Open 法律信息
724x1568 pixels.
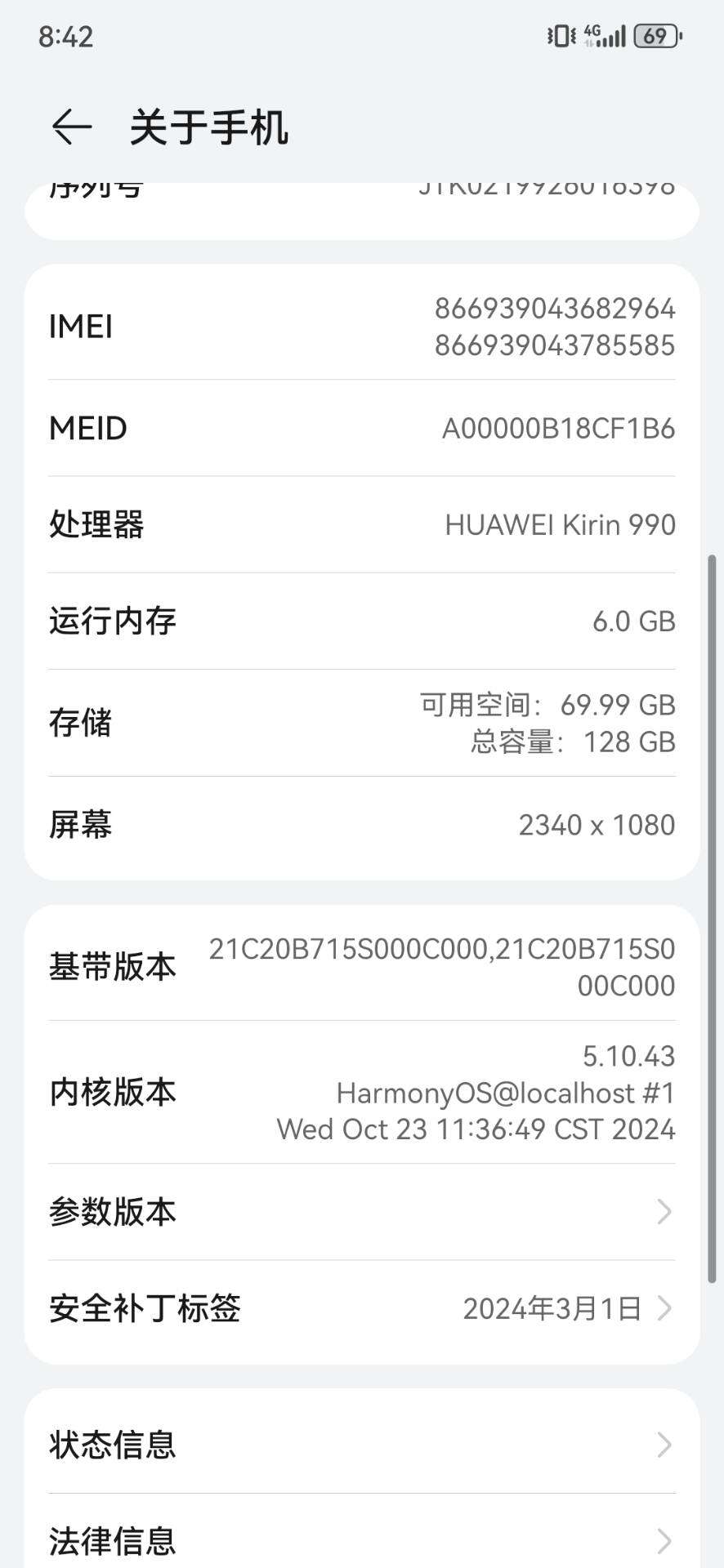coord(362,1535)
